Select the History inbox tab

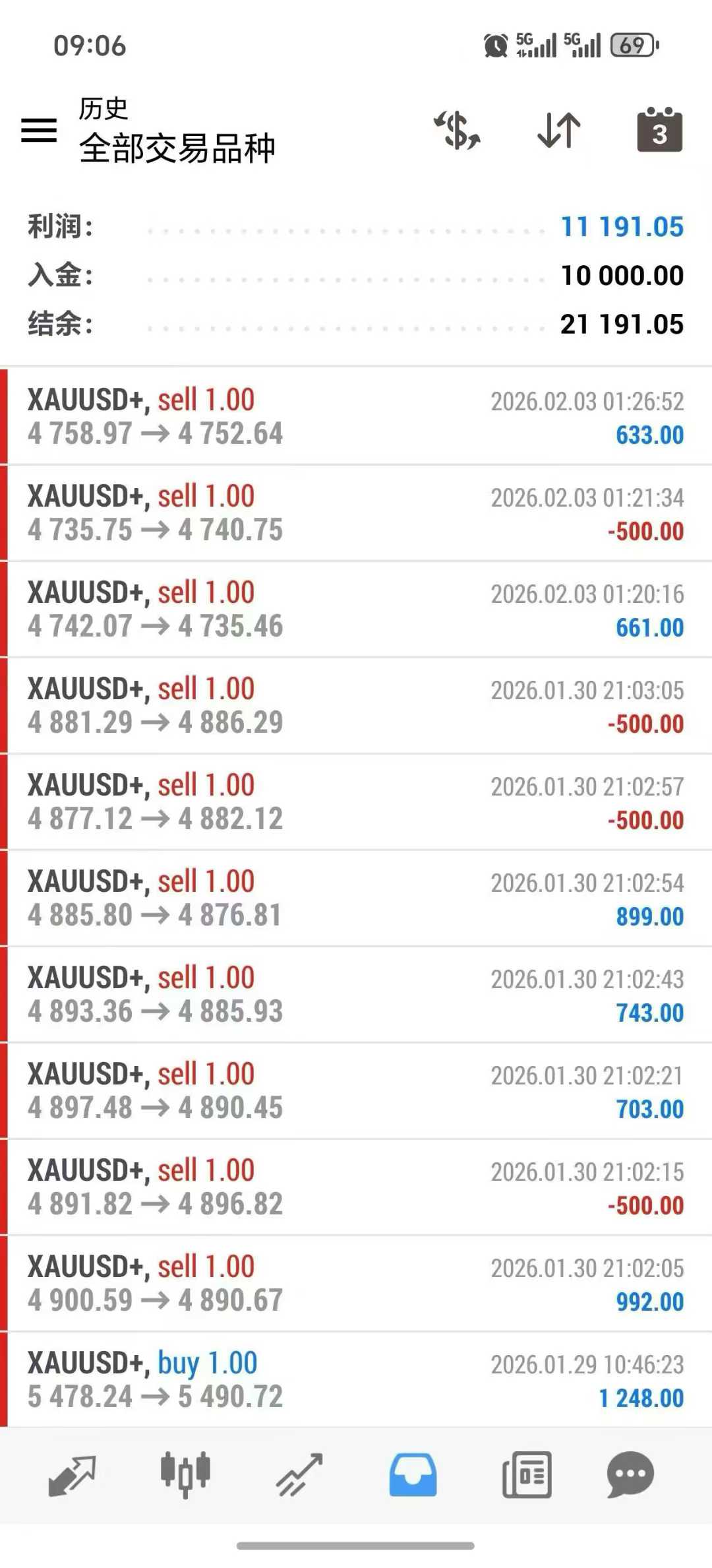(413, 1476)
